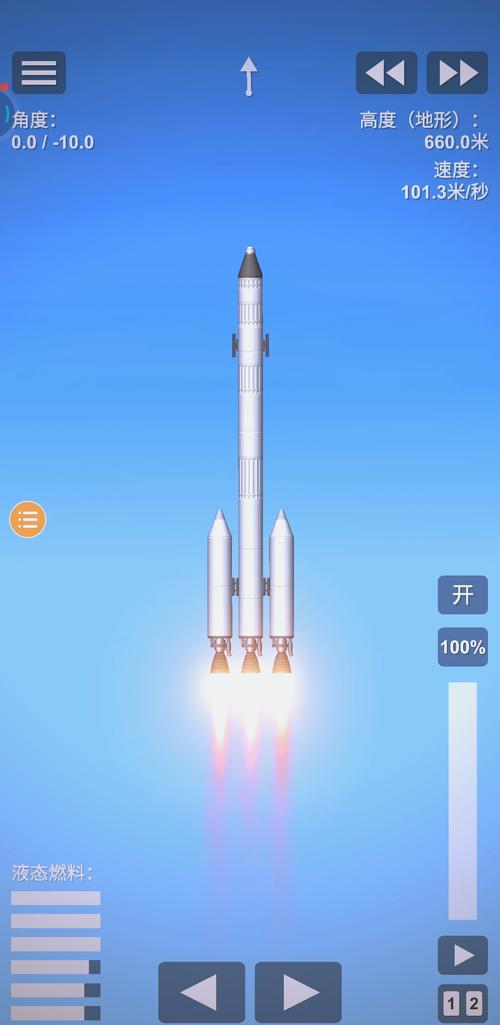Toggle the engine 开 button

pyautogui.click(x=463, y=595)
